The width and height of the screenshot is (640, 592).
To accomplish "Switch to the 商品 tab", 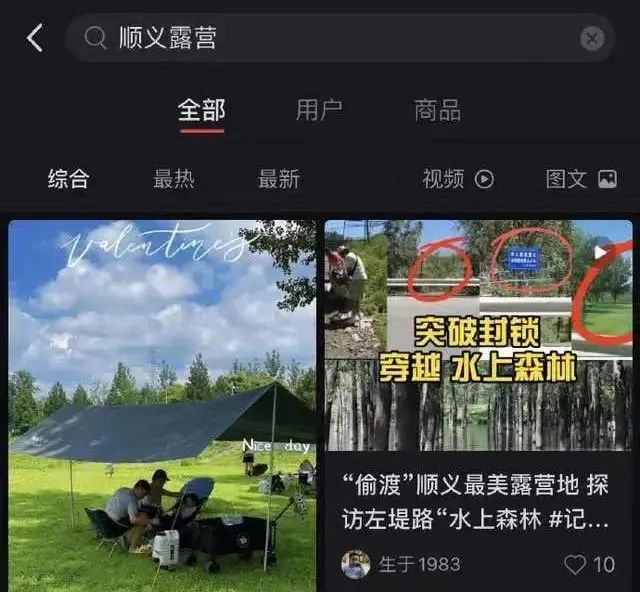I will [437, 110].
